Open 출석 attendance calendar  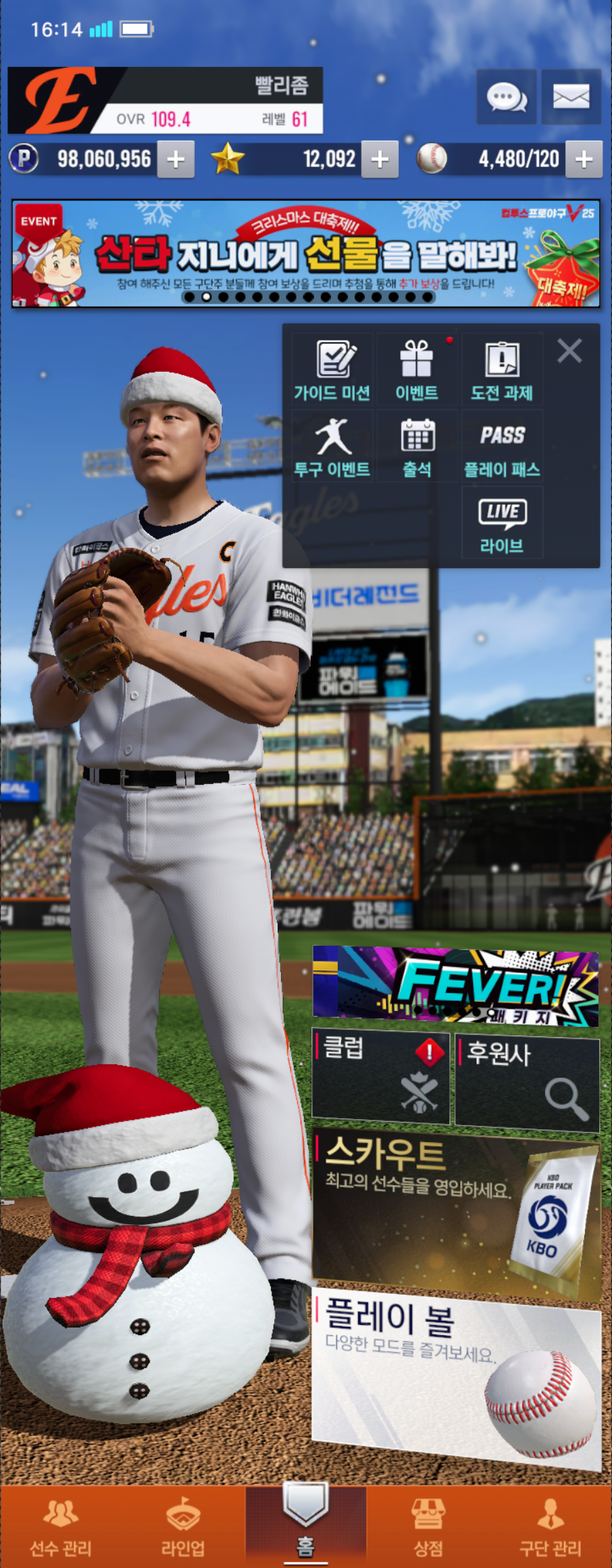417,447
